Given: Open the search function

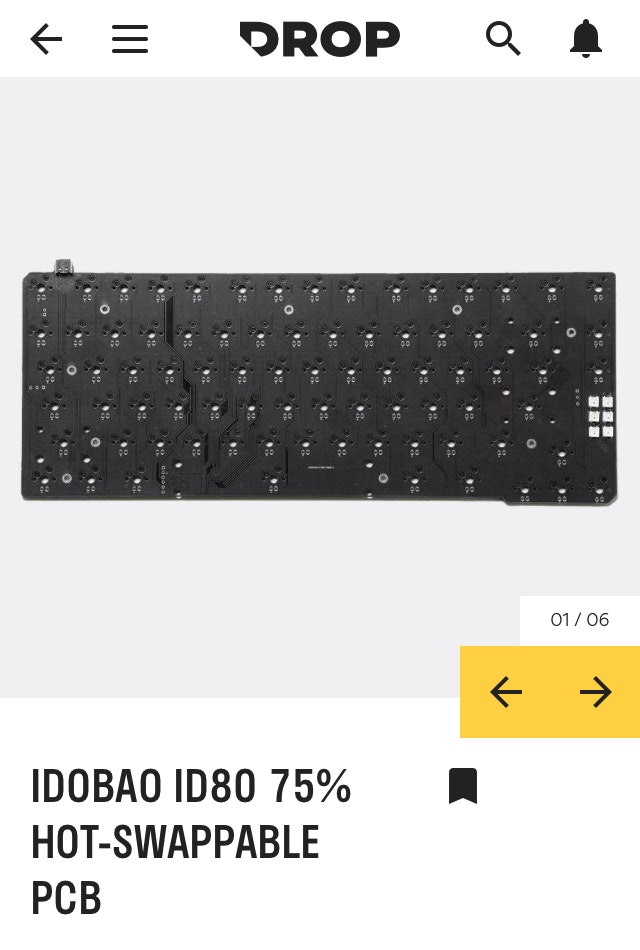Looking at the screenshot, I should (x=503, y=39).
